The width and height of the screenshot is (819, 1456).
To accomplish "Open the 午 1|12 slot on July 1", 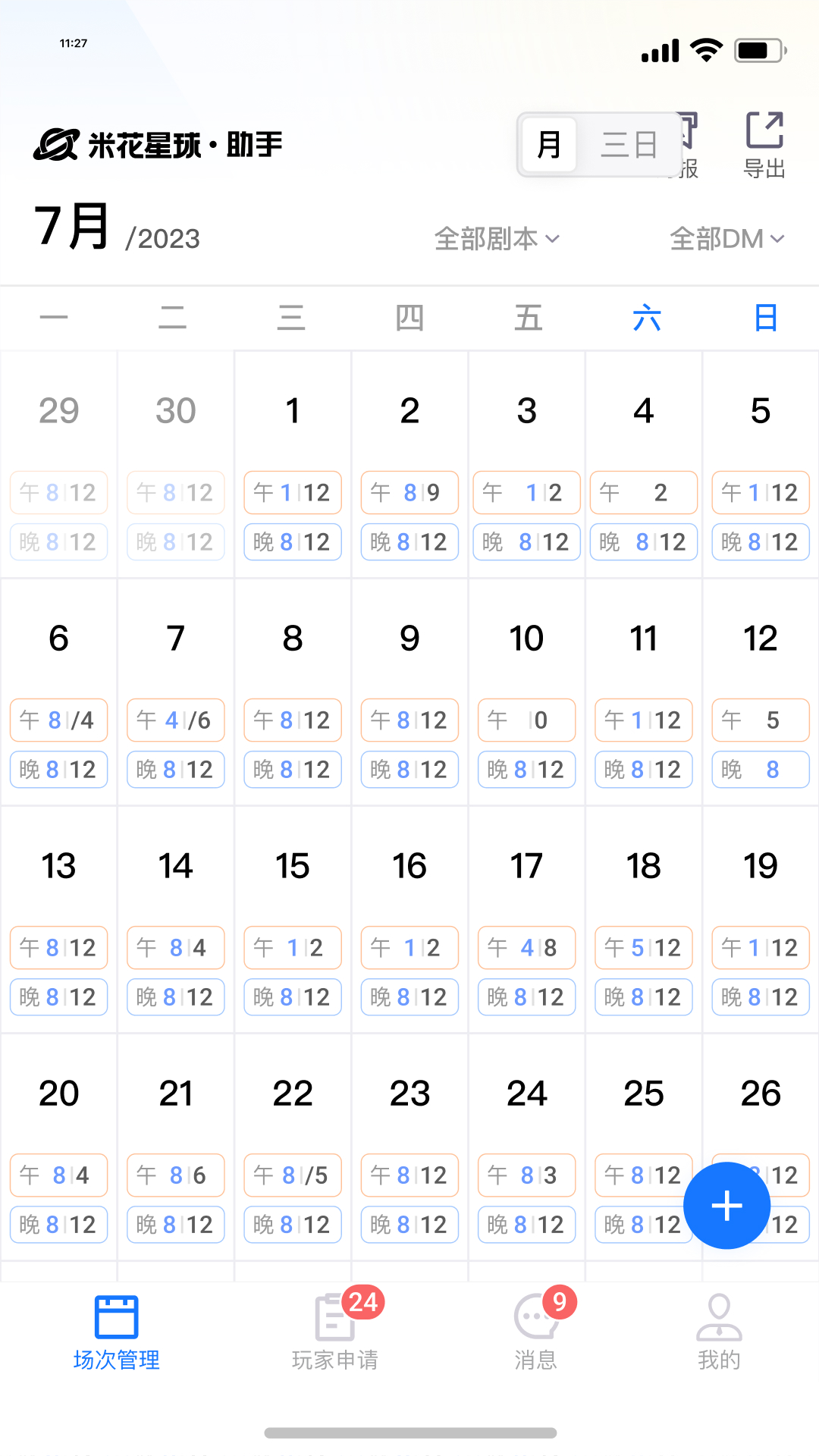I will tap(293, 493).
